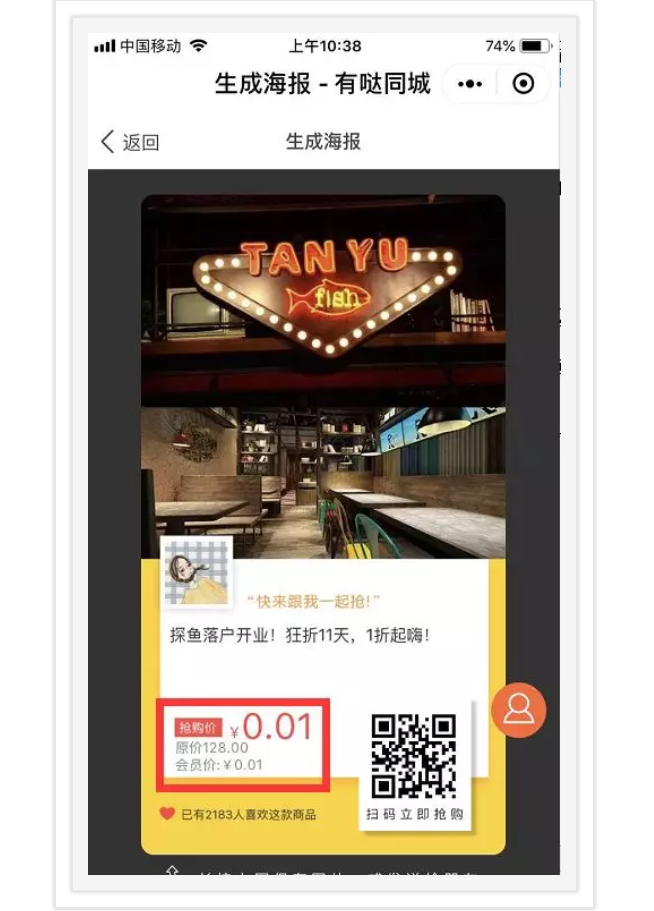The image size is (654, 911).
Task: Close the mini program with circle button
Action: coord(523,85)
